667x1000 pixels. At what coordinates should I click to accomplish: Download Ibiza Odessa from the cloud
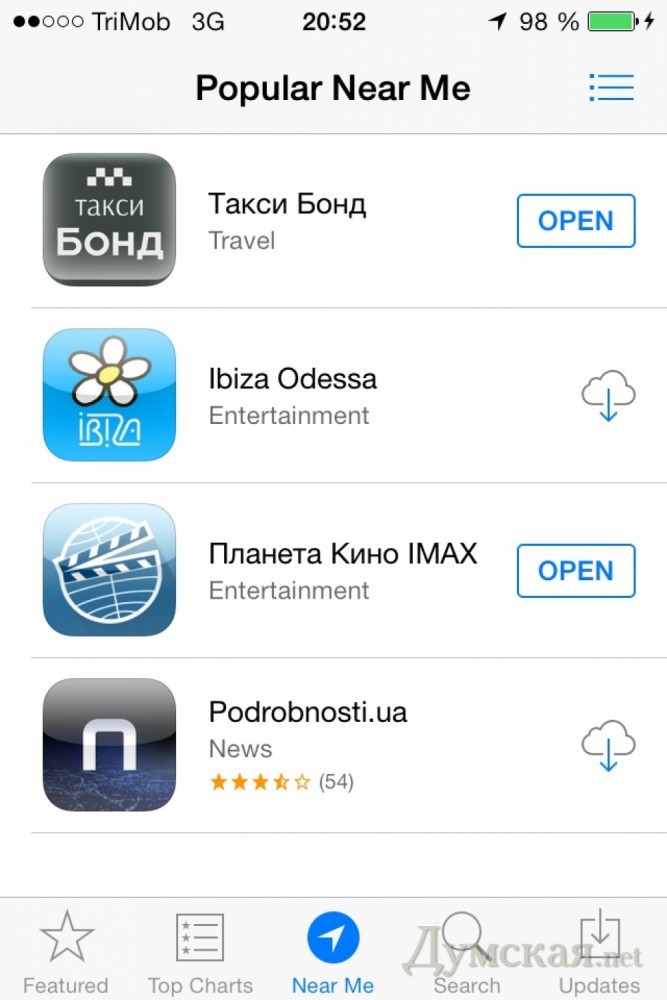point(608,396)
